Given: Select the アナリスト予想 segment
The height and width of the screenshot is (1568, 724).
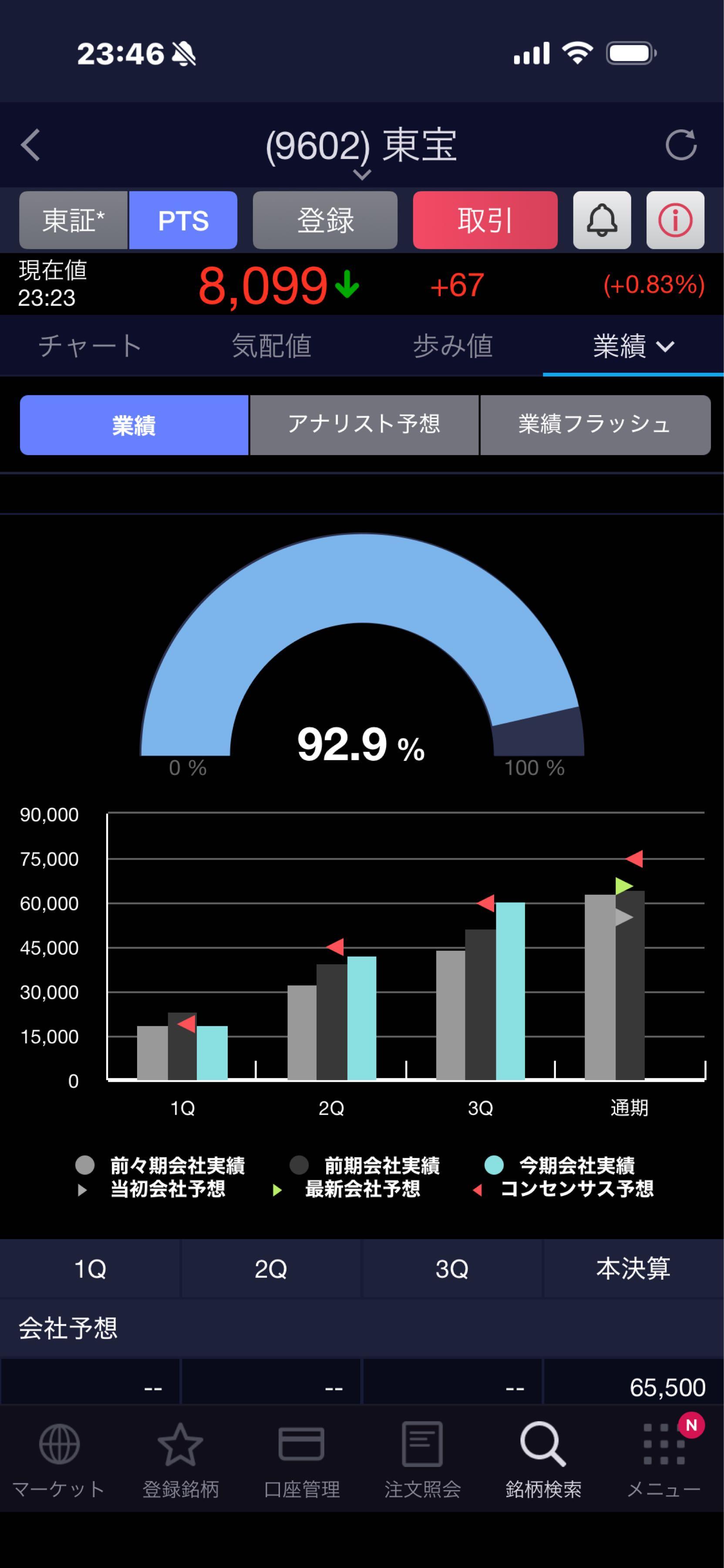Looking at the screenshot, I should 364,425.
